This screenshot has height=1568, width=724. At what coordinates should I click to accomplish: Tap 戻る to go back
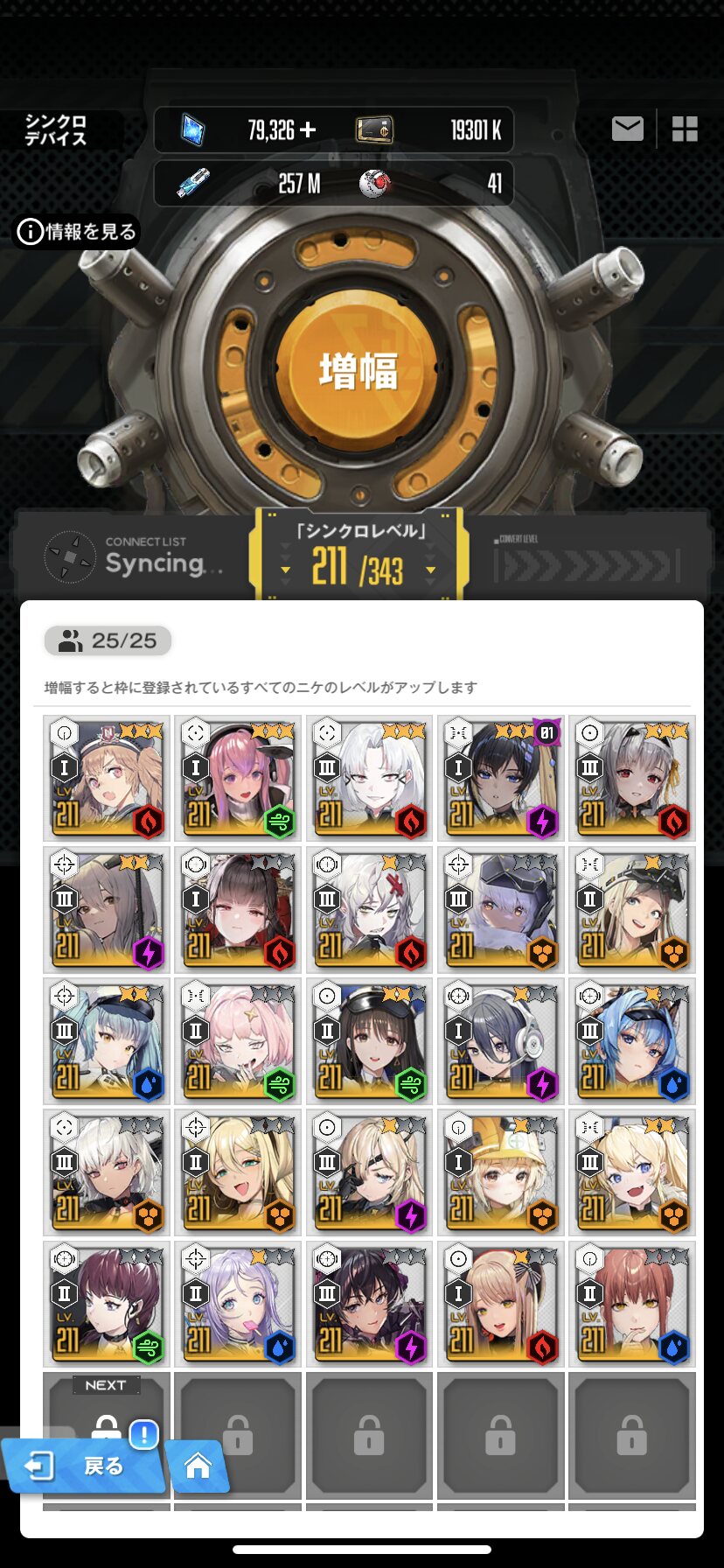point(86,1465)
